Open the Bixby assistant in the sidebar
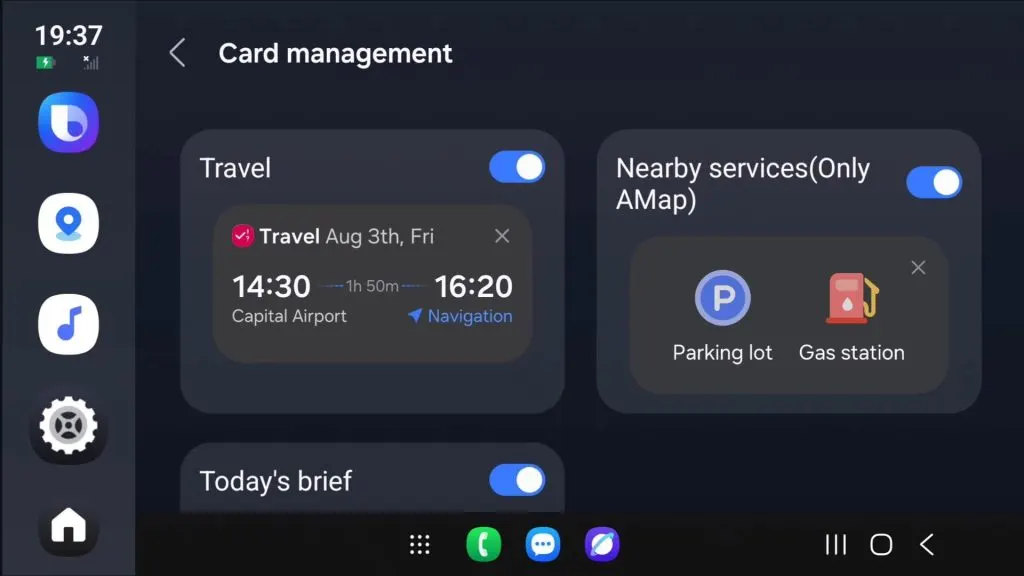This screenshot has width=1024, height=576. [68, 122]
